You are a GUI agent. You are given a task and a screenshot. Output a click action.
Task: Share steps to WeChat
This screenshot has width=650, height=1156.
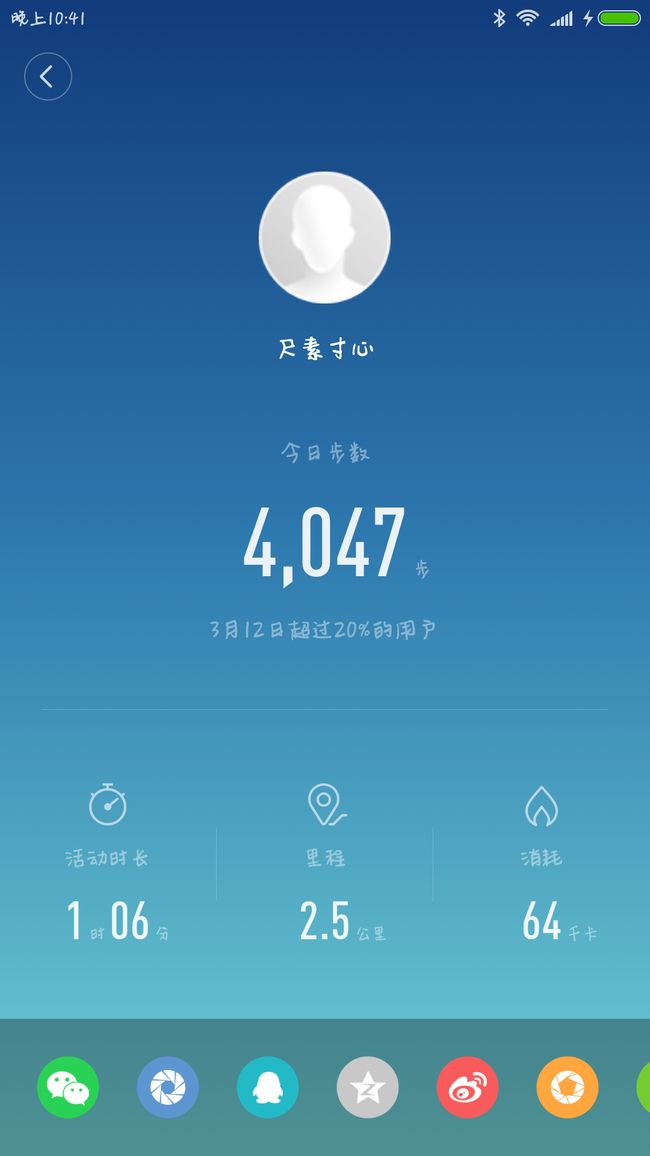[x=68, y=1087]
